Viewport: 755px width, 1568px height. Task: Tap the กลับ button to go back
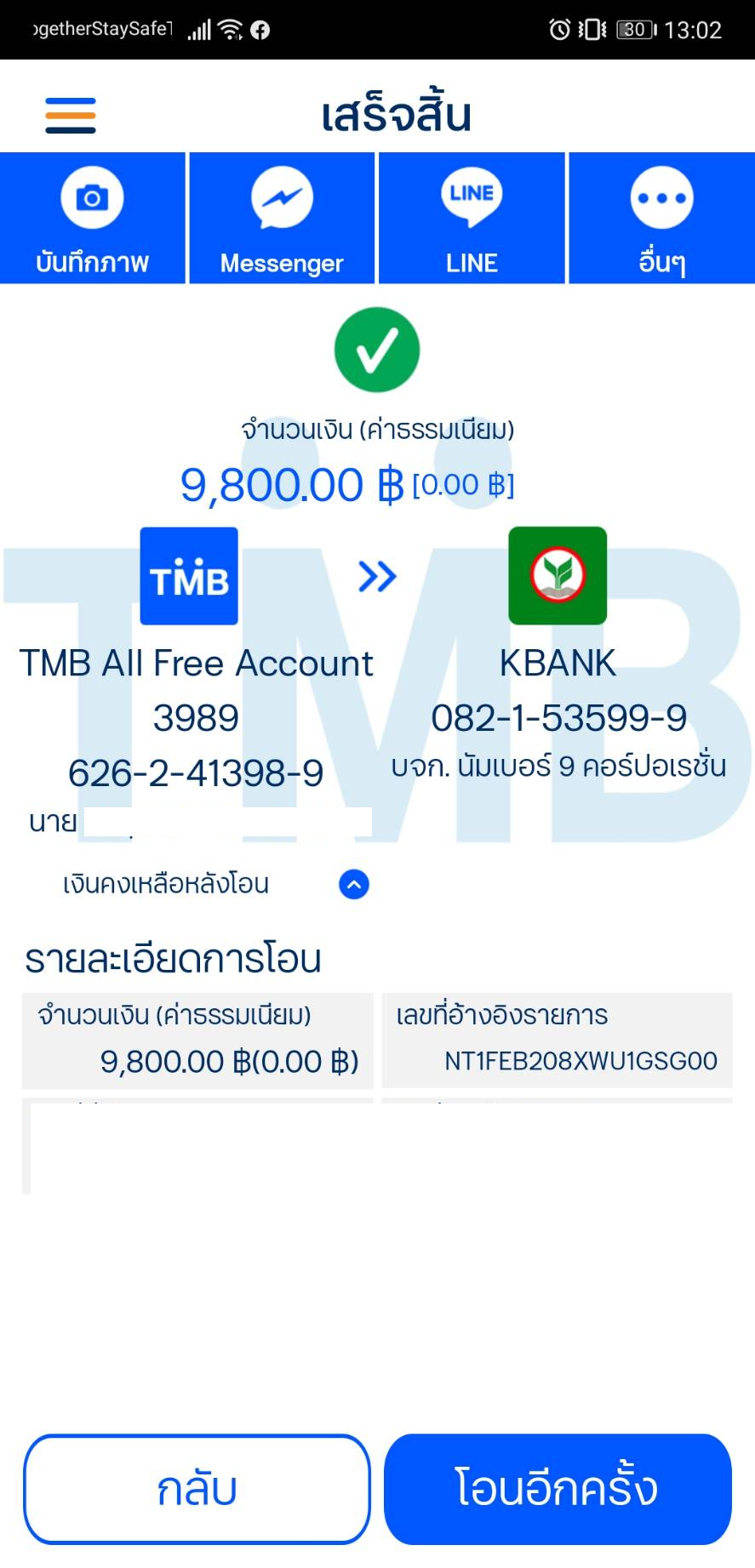click(x=197, y=1489)
